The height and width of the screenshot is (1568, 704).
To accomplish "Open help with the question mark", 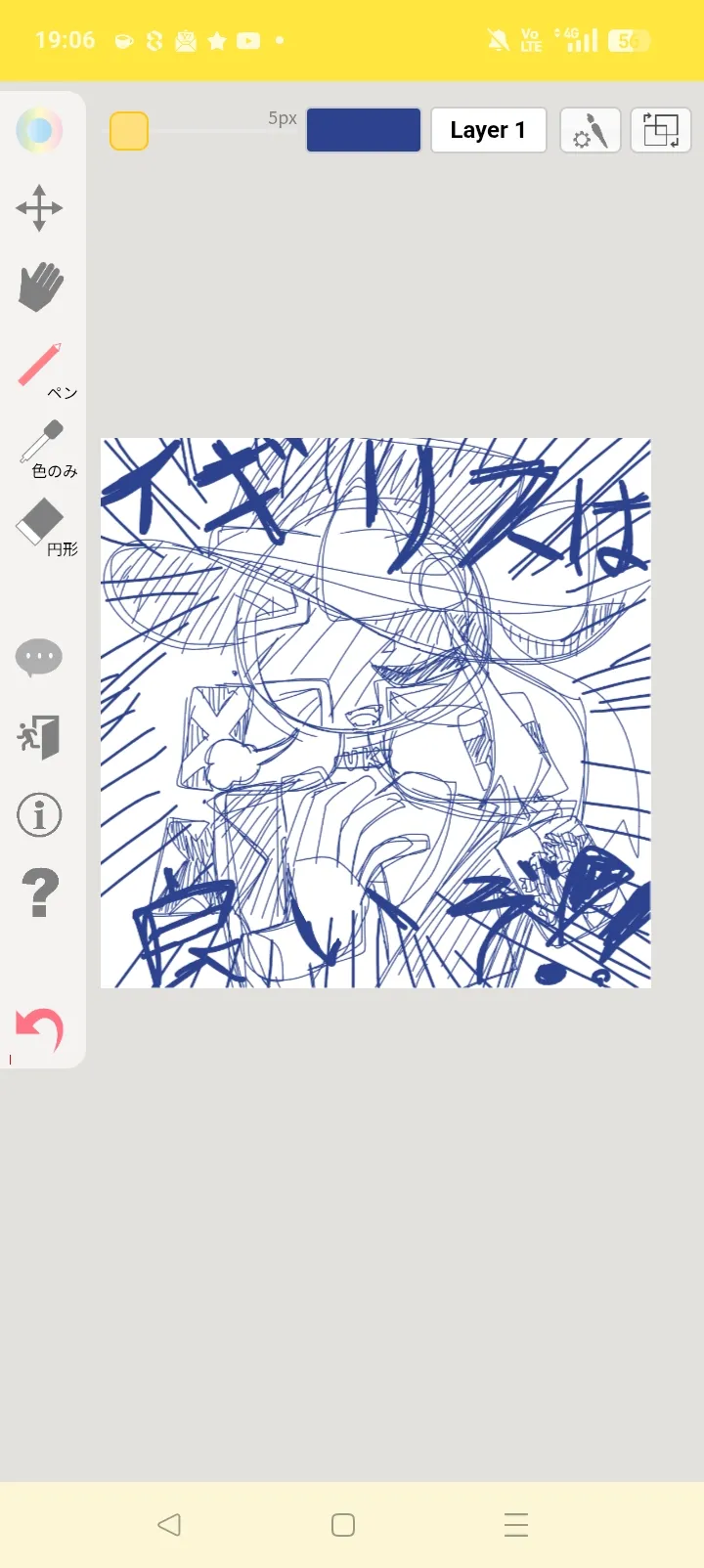I will click(x=39, y=893).
